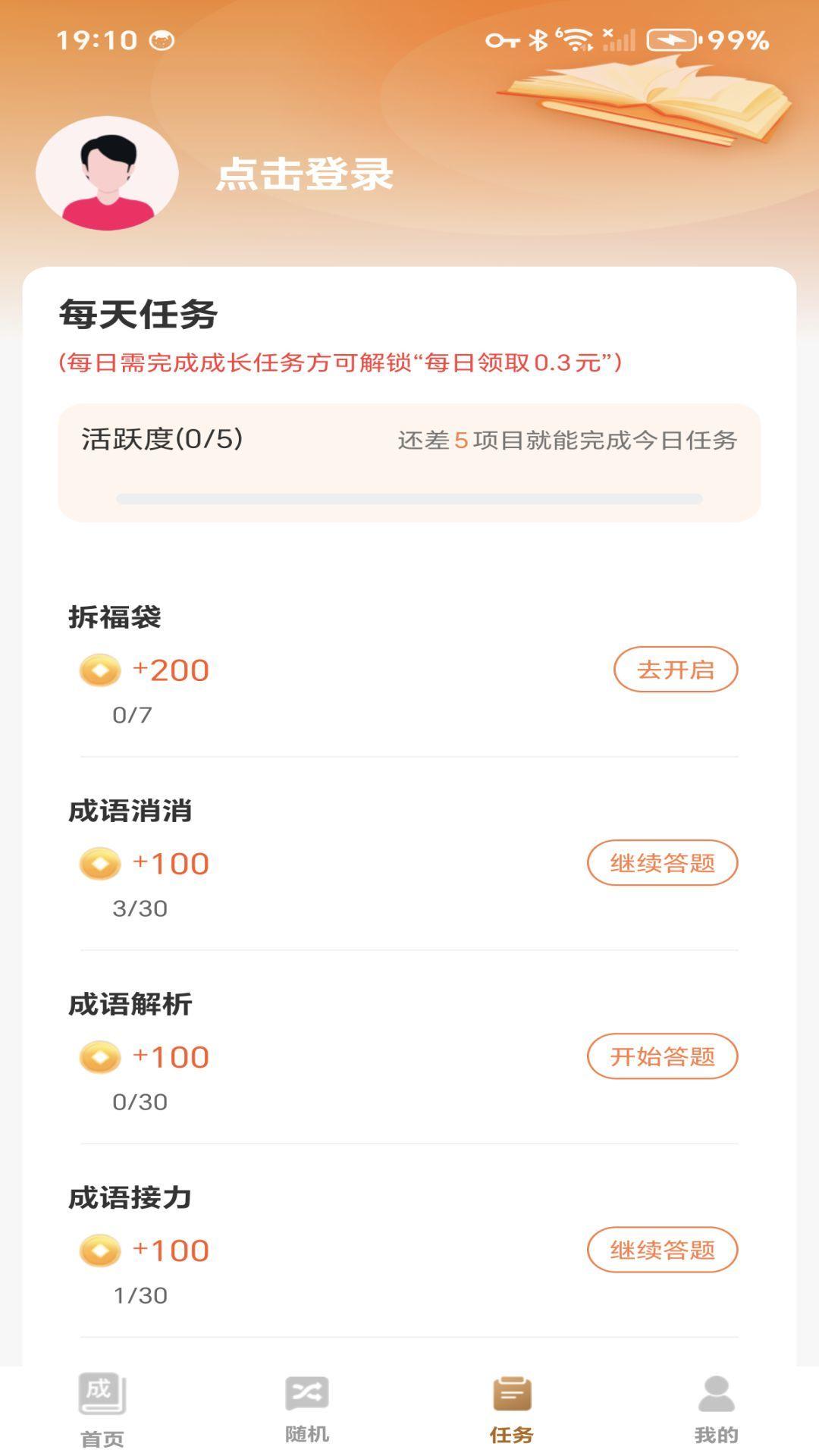Tap 点击登录 to log in
The height and width of the screenshot is (1456, 819).
pyautogui.click(x=303, y=176)
